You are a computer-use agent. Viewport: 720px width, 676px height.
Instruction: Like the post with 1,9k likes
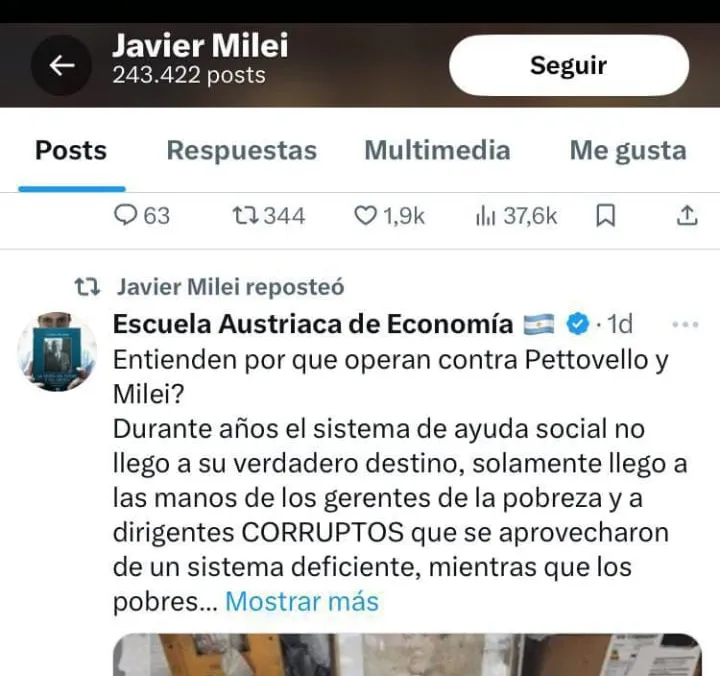pos(367,215)
